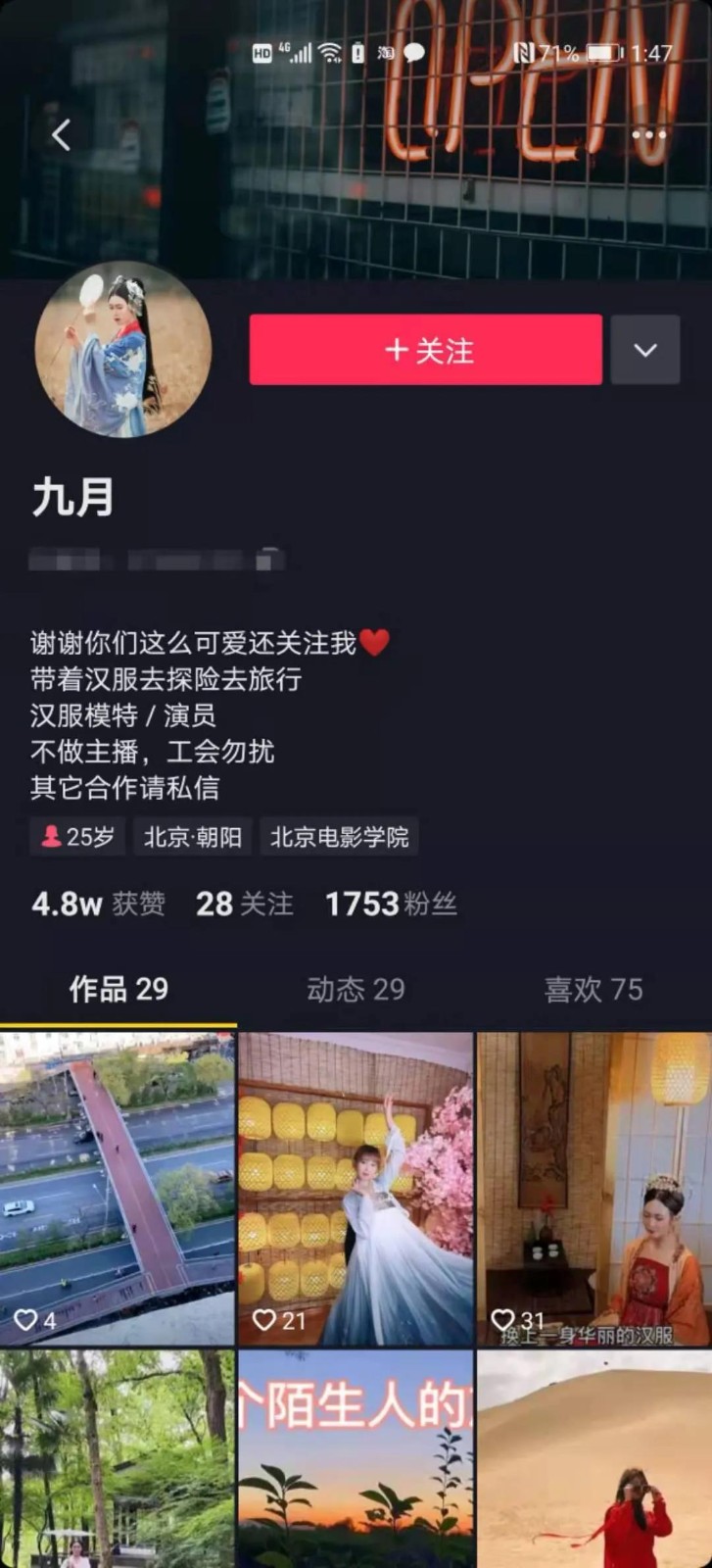712x1568 pixels.
Task: Open the 1753 粉丝 followers list
Action: click(x=391, y=904)
